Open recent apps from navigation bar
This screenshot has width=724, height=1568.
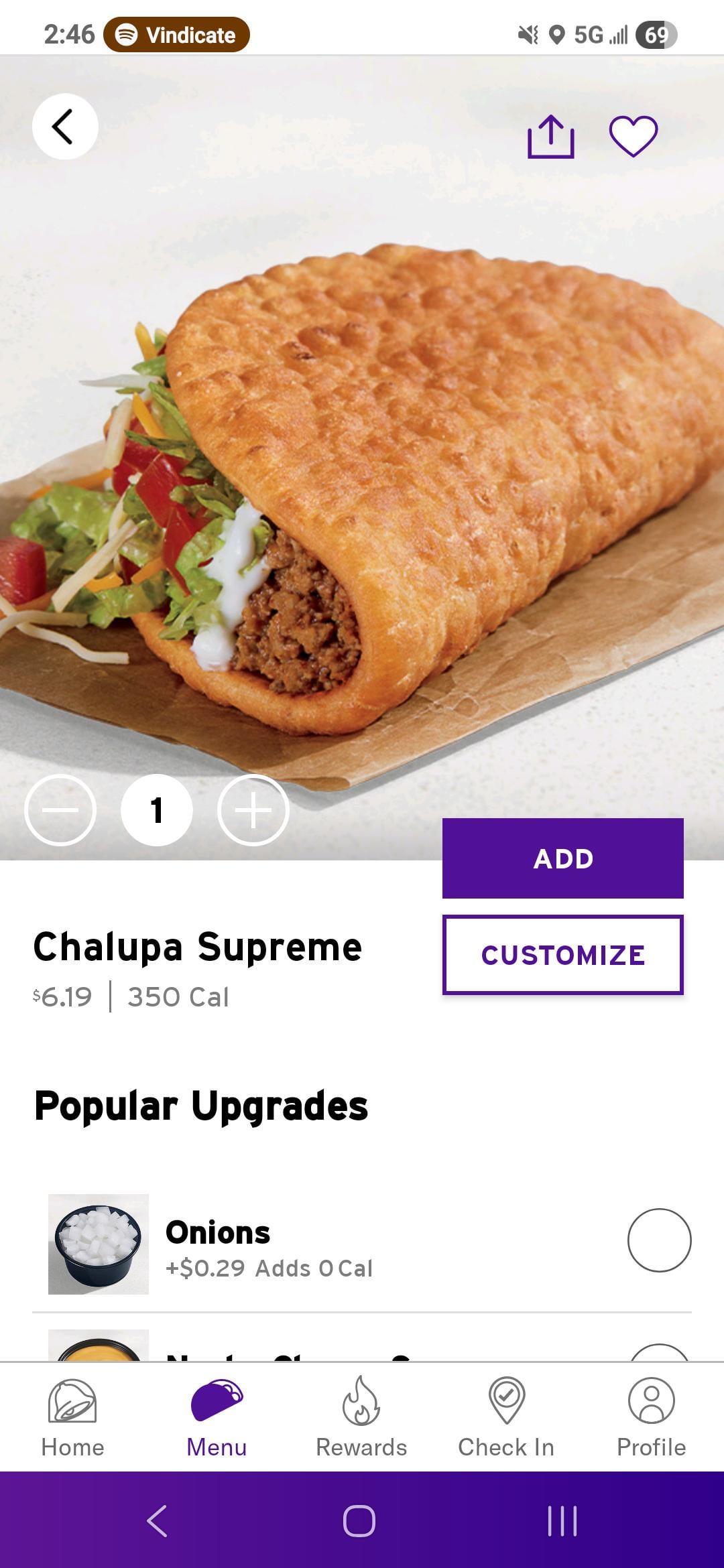tap(562, 1520)
